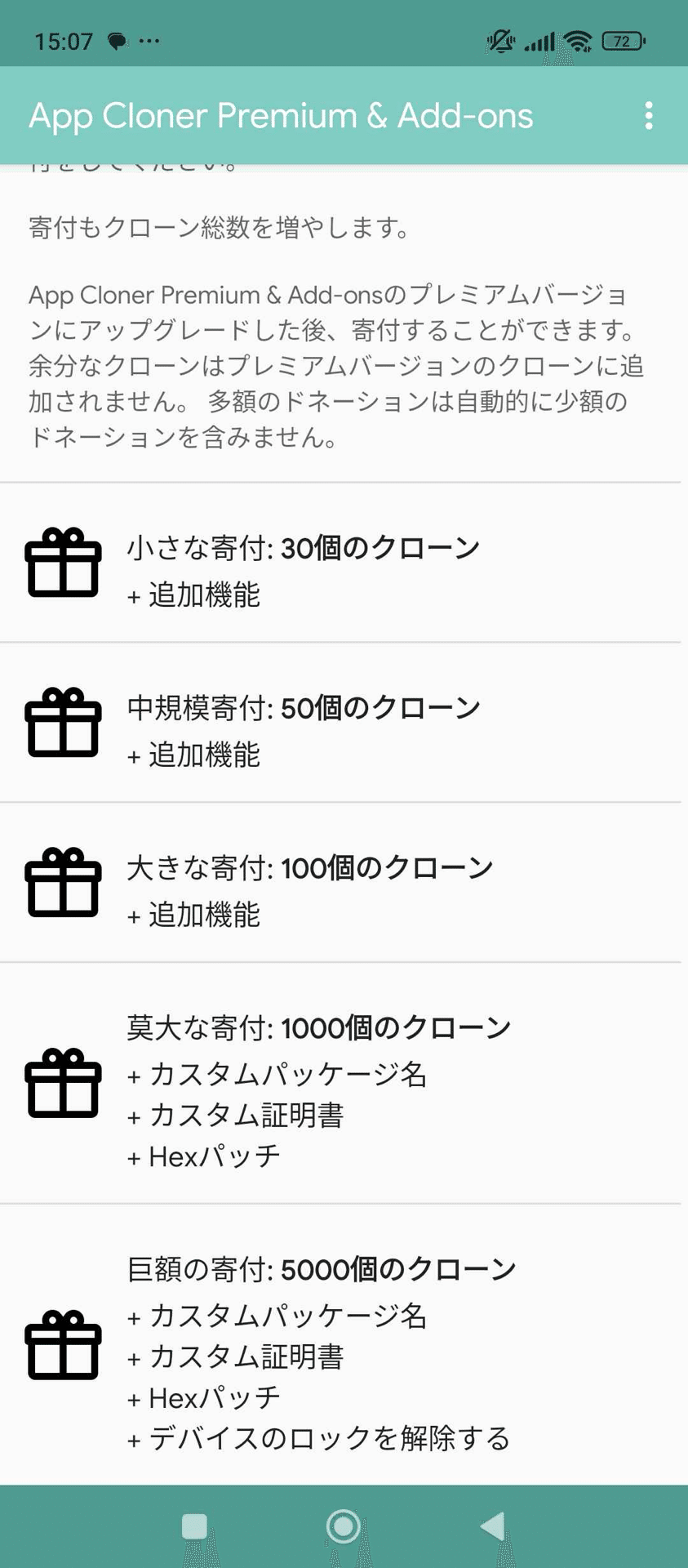Go back using system back button
Image resolution: width=688 pixels, height=1568 pixels.
492,1526
